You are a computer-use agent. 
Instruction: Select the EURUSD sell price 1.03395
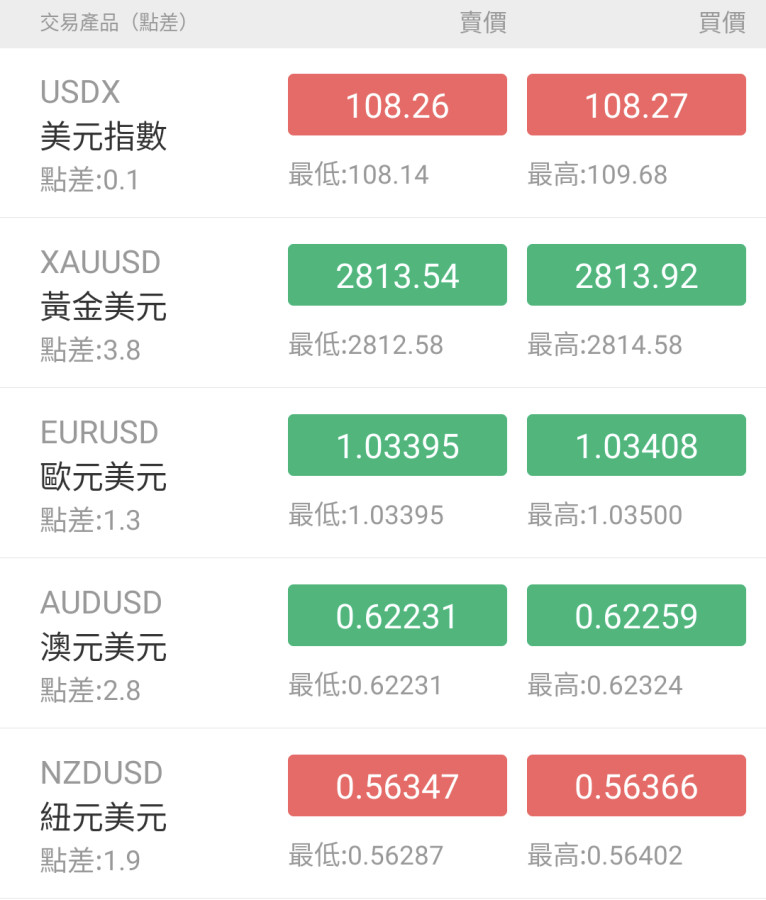(397, 445)
